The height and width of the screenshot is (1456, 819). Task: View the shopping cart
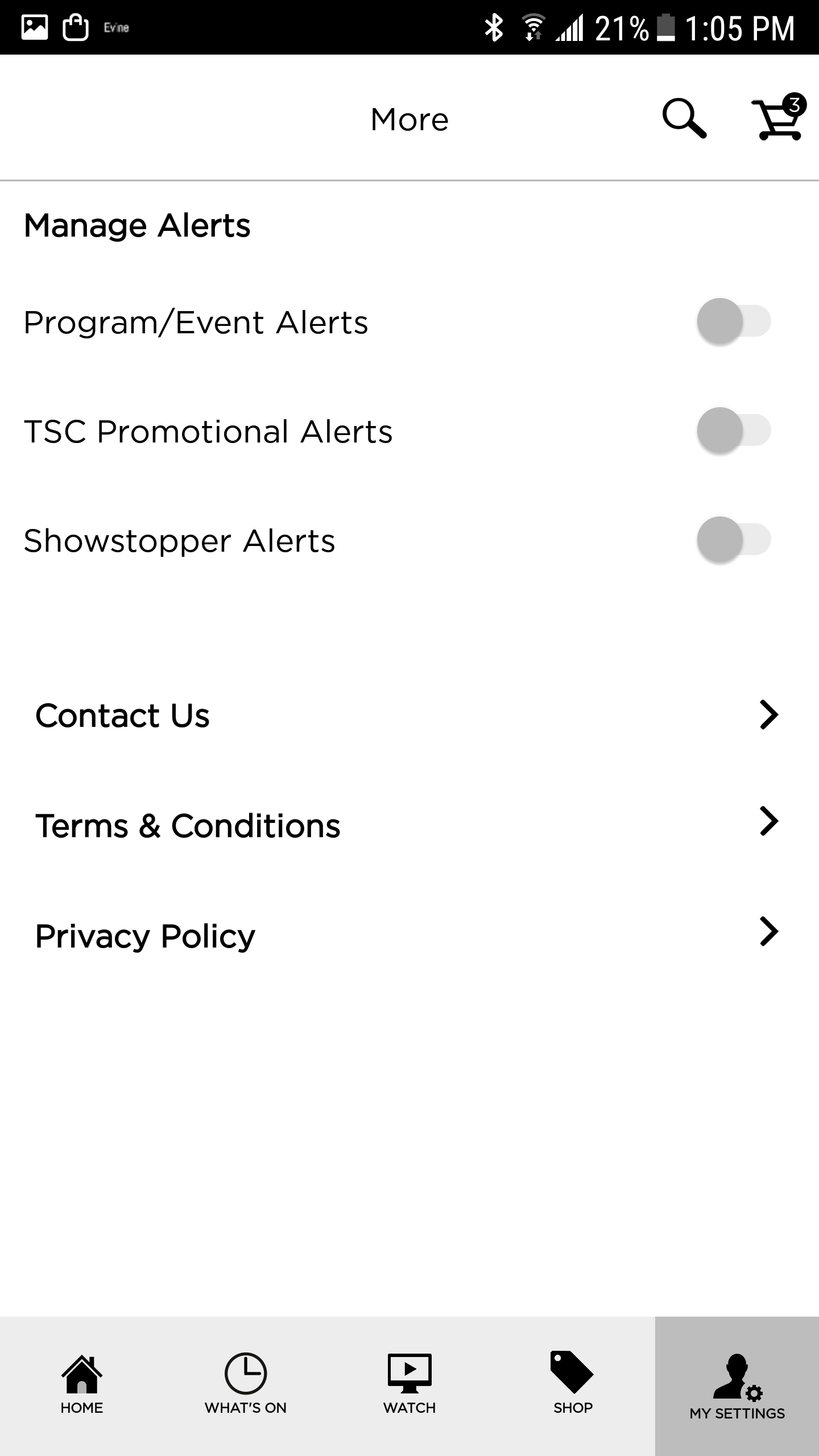click(777, 118)
